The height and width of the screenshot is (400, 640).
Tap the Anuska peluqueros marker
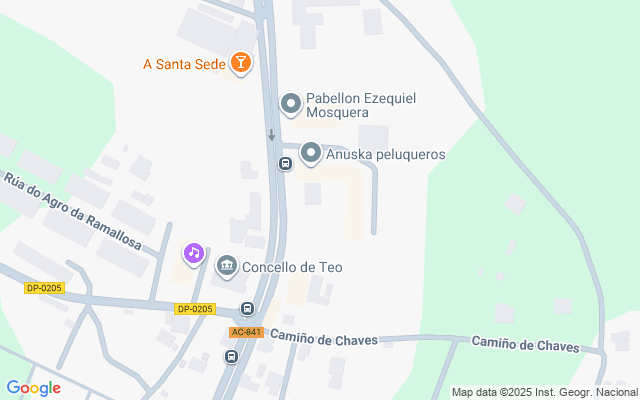click(x=310, y=154)
